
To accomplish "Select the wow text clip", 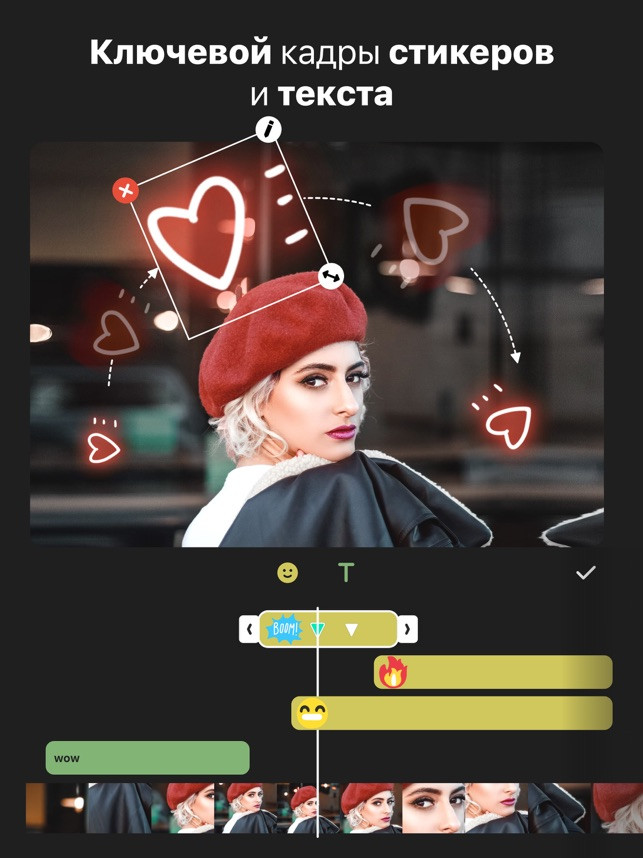I will [147, 758].
